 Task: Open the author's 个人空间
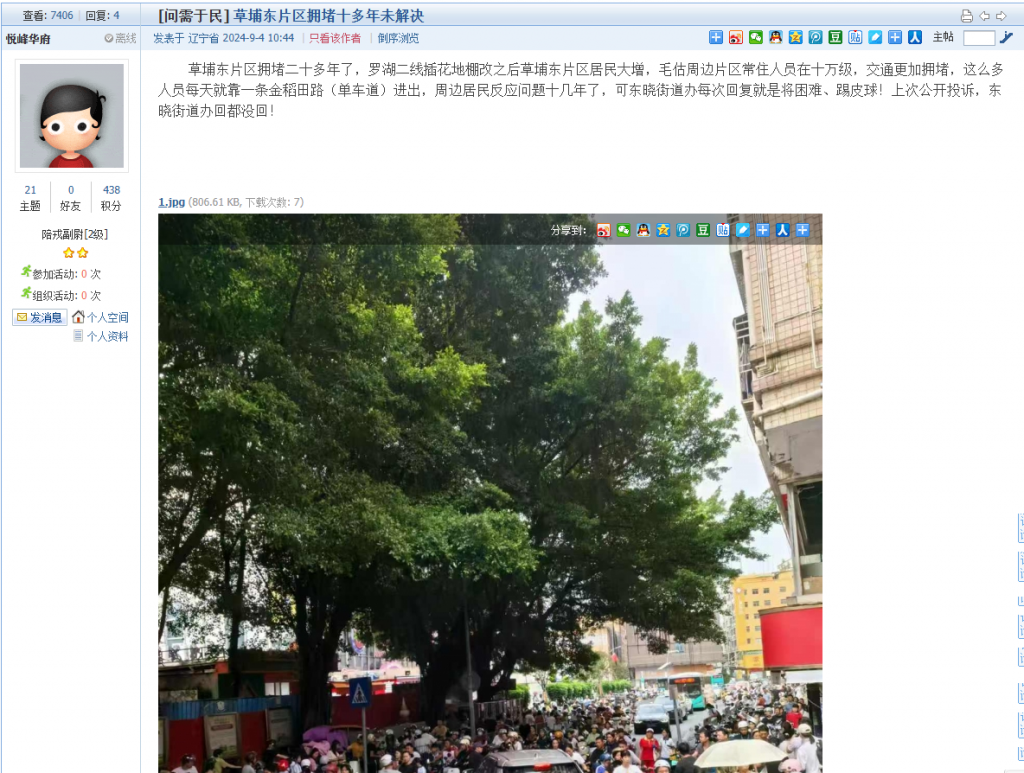click(100, 317)
